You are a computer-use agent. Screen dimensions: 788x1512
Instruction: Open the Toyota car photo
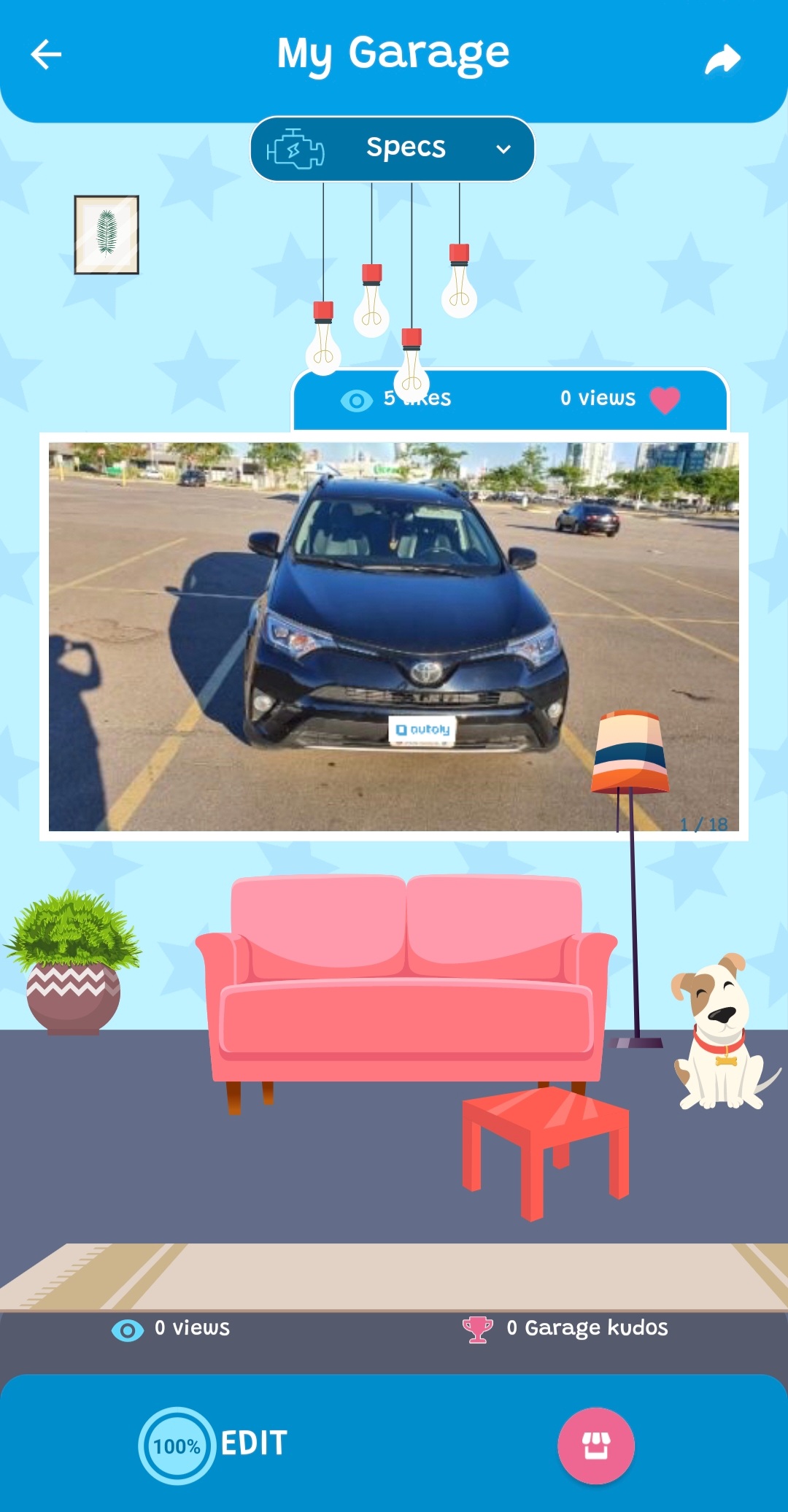coord(394,635)
